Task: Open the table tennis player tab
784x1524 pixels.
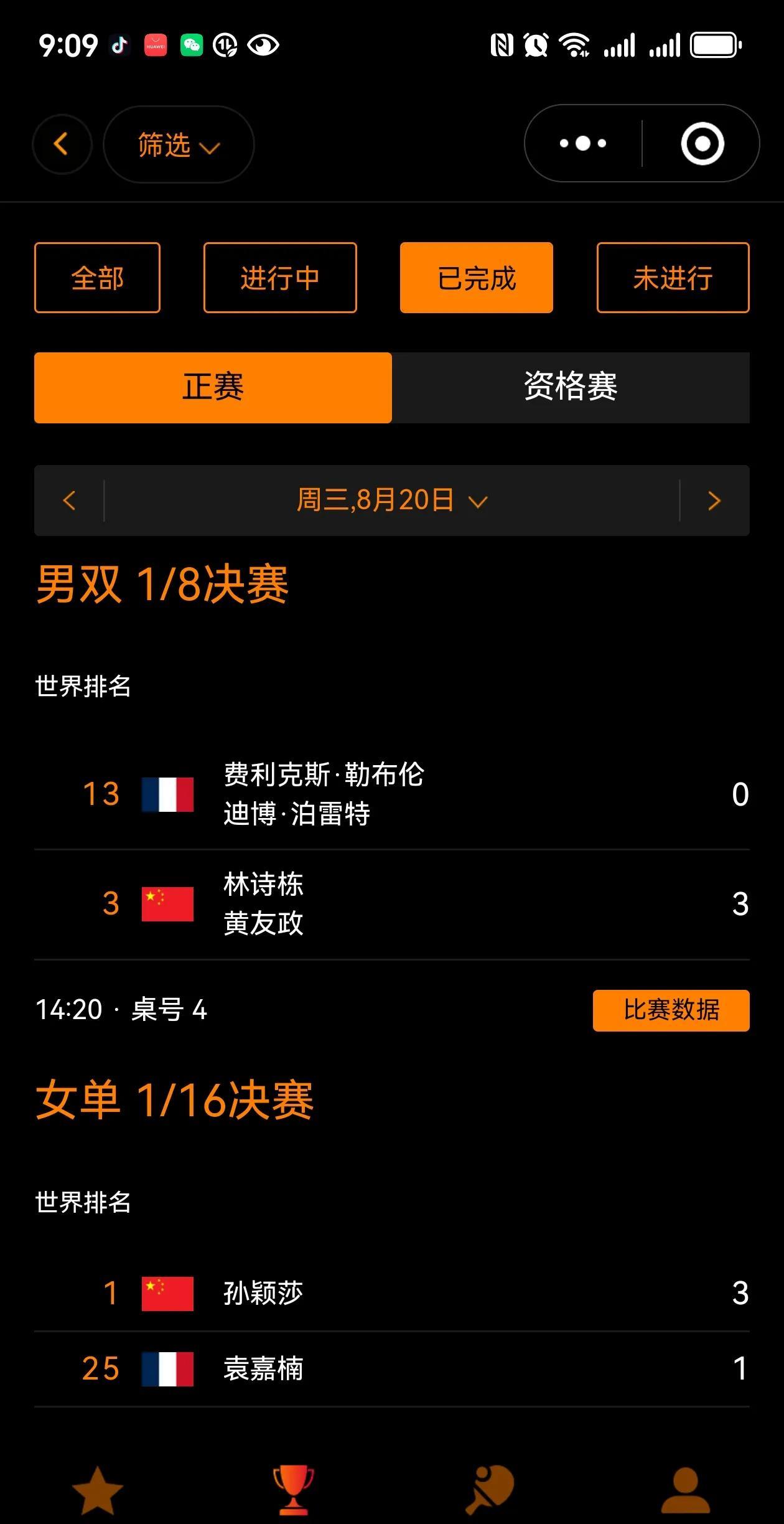Action: 490,1490
